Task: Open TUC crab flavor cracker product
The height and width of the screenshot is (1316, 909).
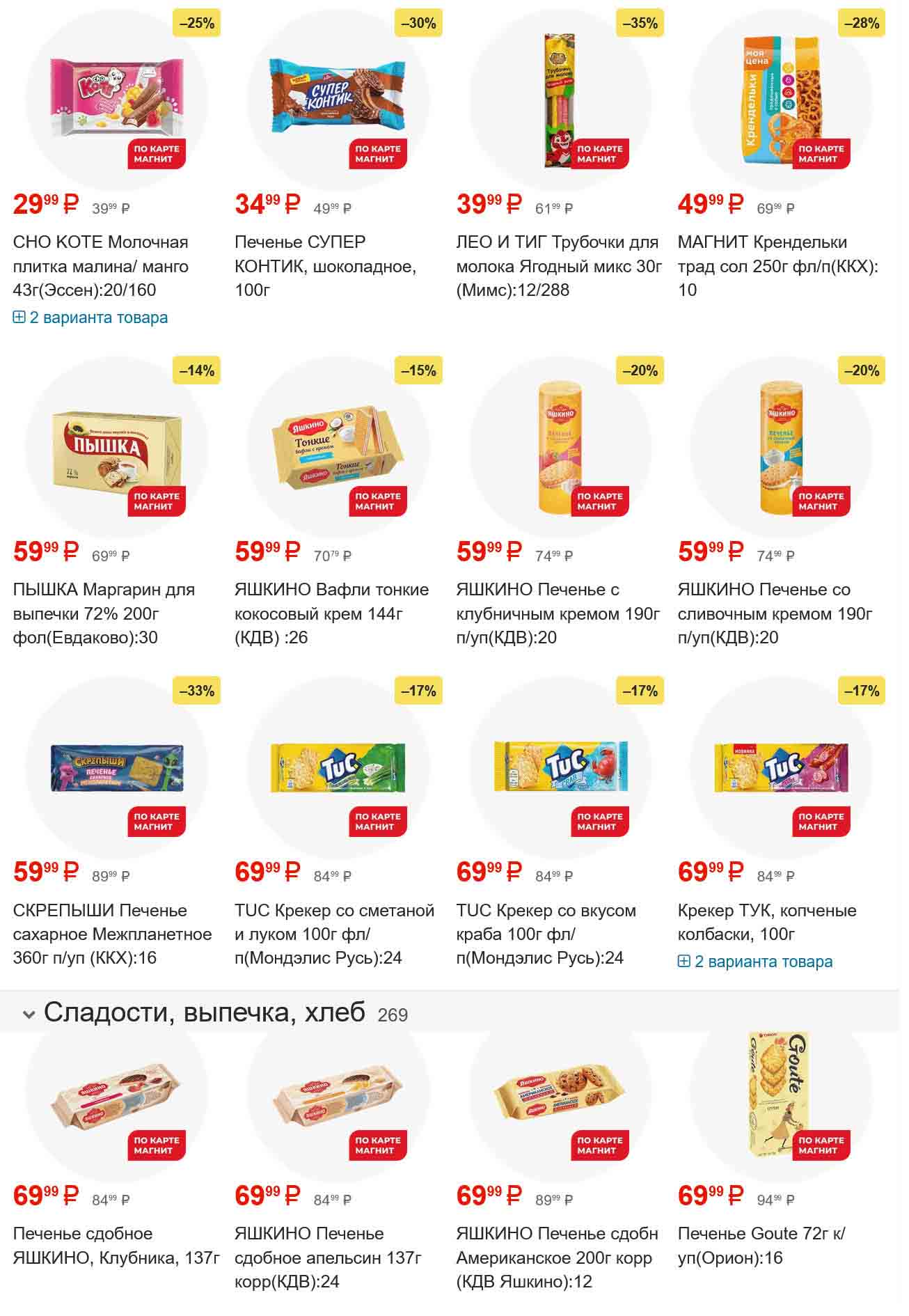Action: click(x=546, y=933)
